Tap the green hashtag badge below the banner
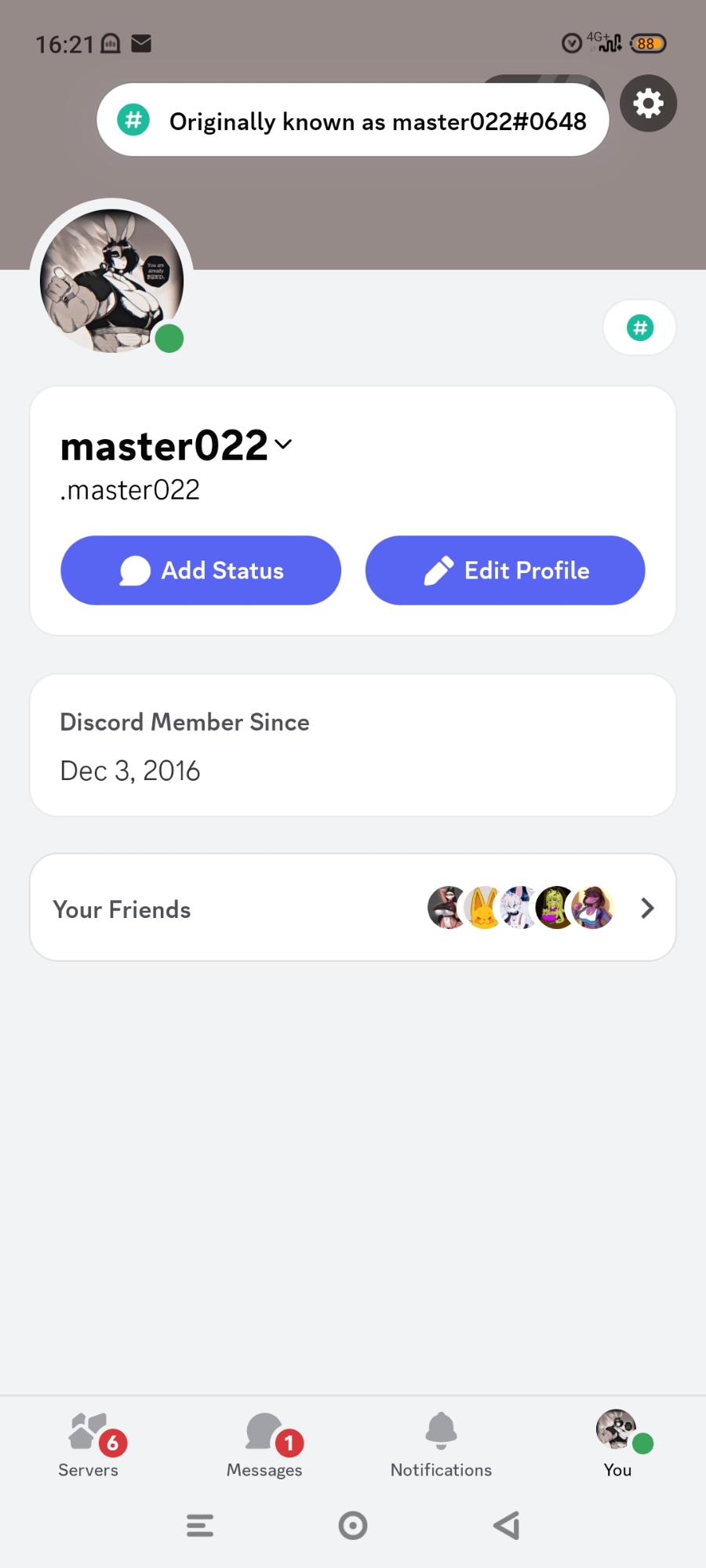 [640, 328]
